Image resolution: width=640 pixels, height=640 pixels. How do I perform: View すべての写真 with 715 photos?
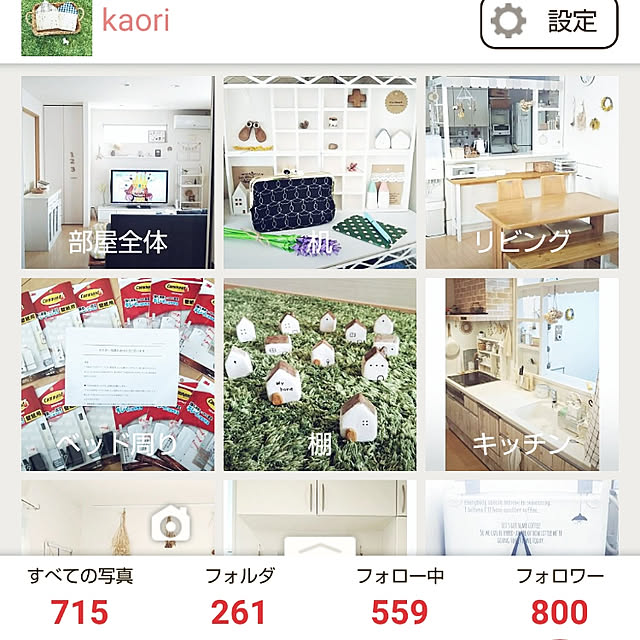point(80,597)
